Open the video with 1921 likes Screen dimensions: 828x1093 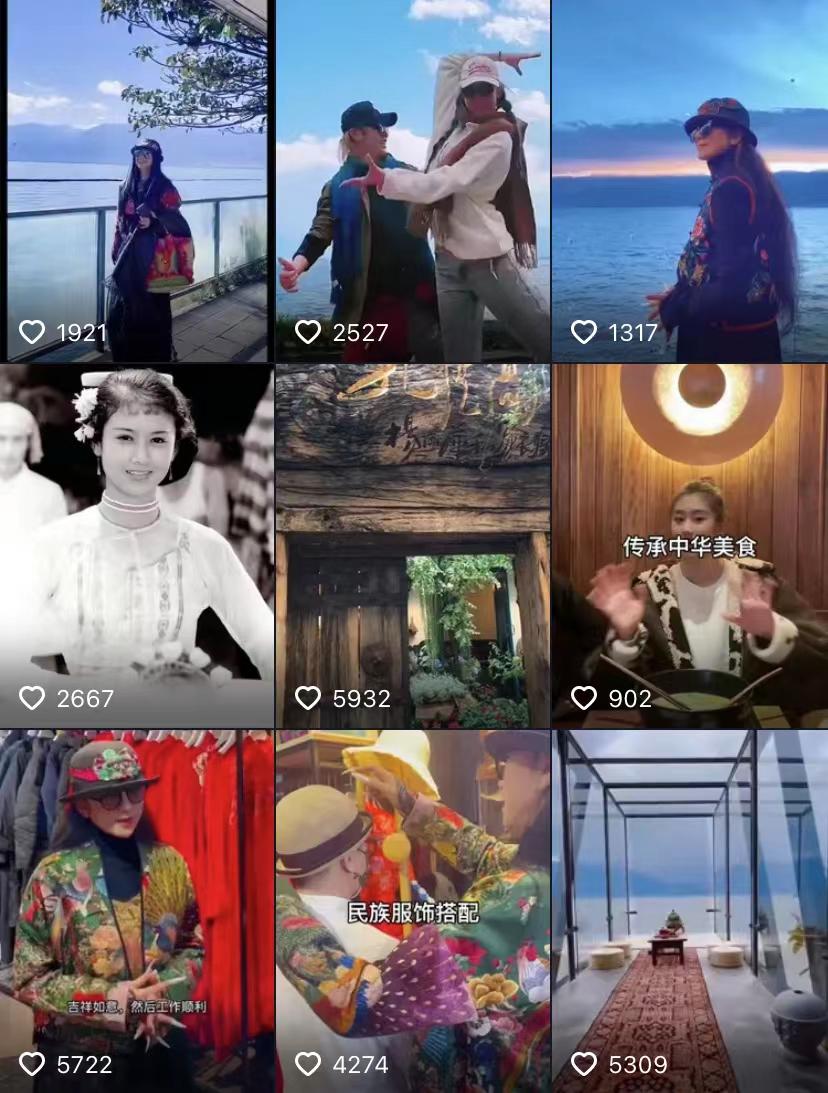point(137,181)
